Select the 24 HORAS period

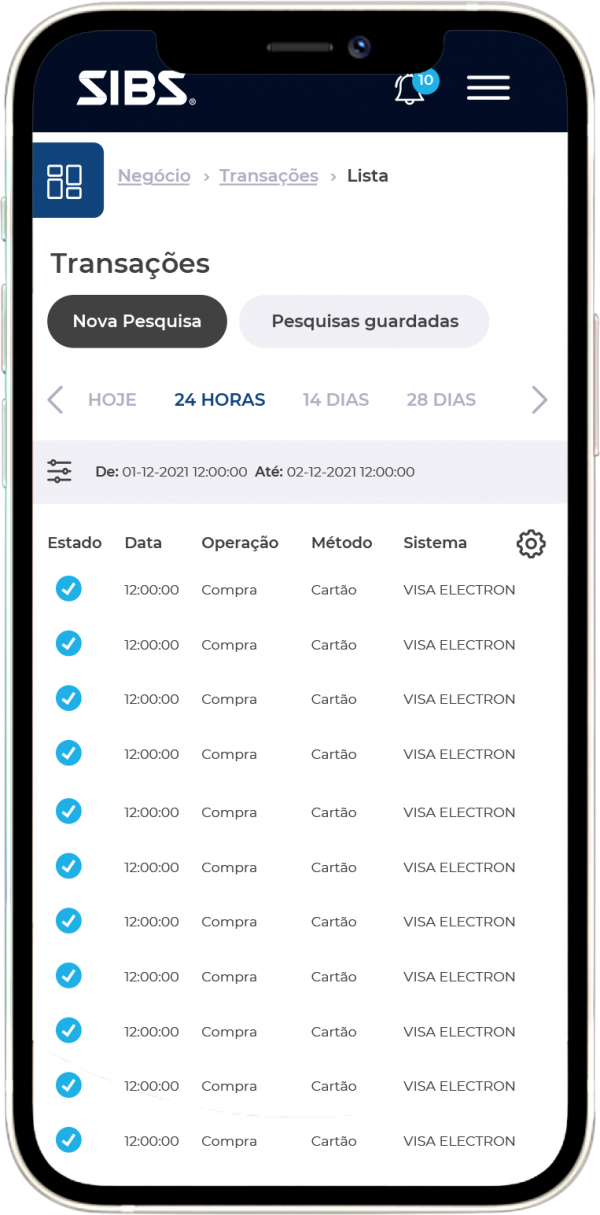pyautogui.click(x=219, y=400)
